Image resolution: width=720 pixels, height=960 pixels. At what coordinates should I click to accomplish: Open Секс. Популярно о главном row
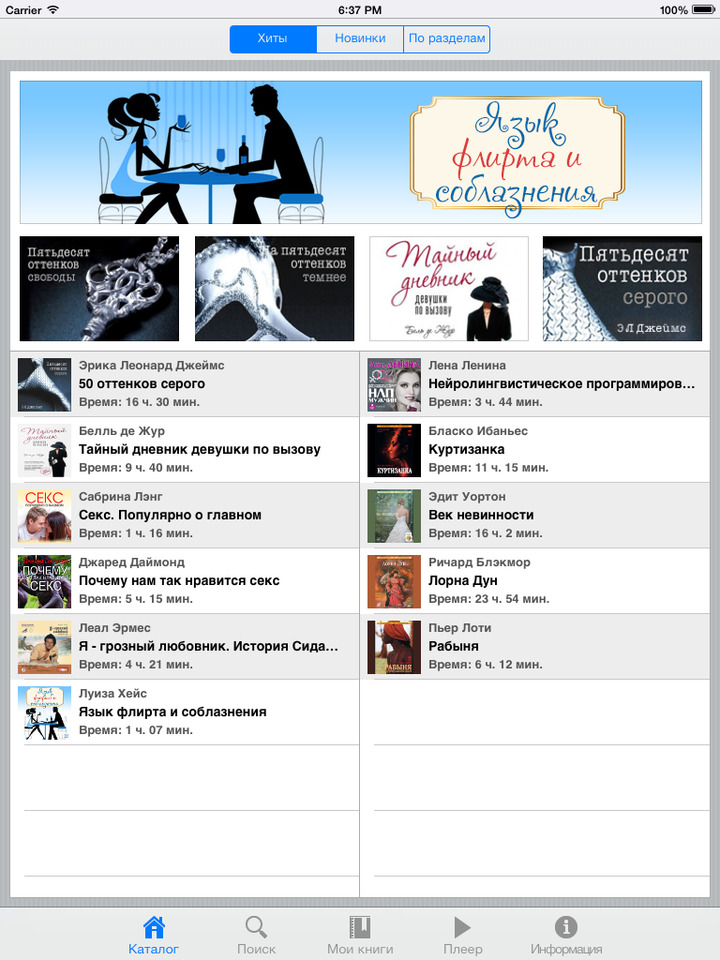(185, 515)
